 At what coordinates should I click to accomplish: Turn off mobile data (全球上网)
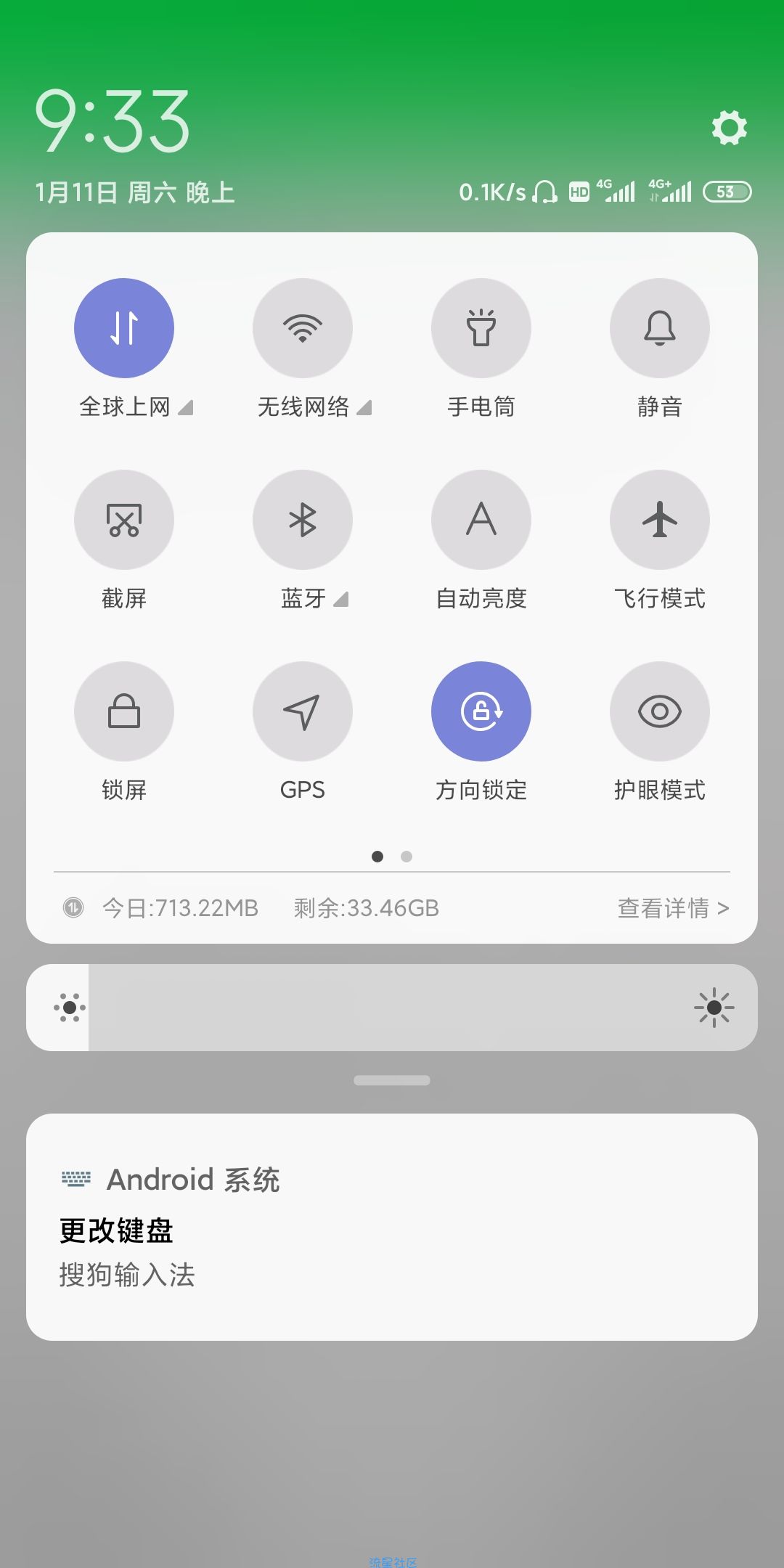point(124,328)
